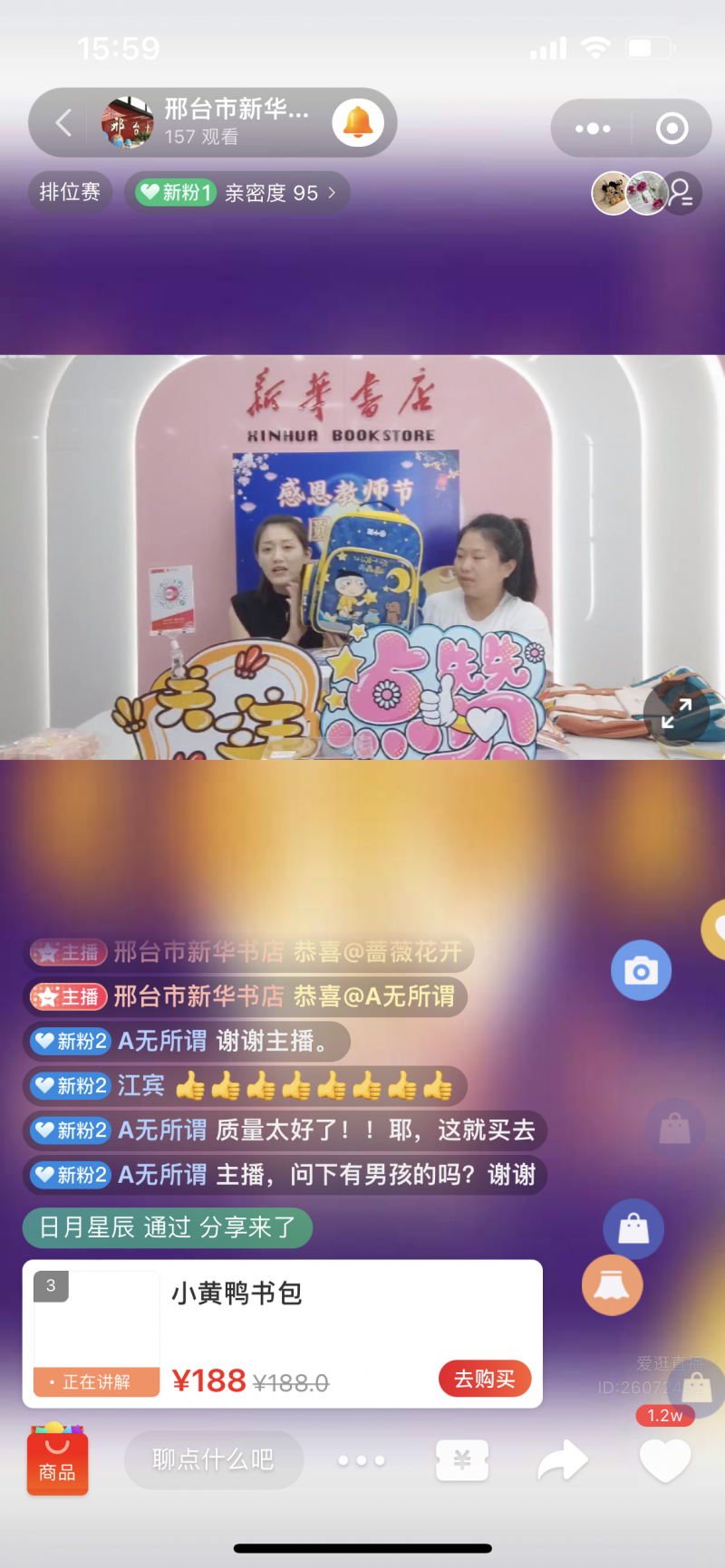The height and width of the screenshot is (1568, 725).
Task: Open the orange skirt product icon
Action: 612,1285
